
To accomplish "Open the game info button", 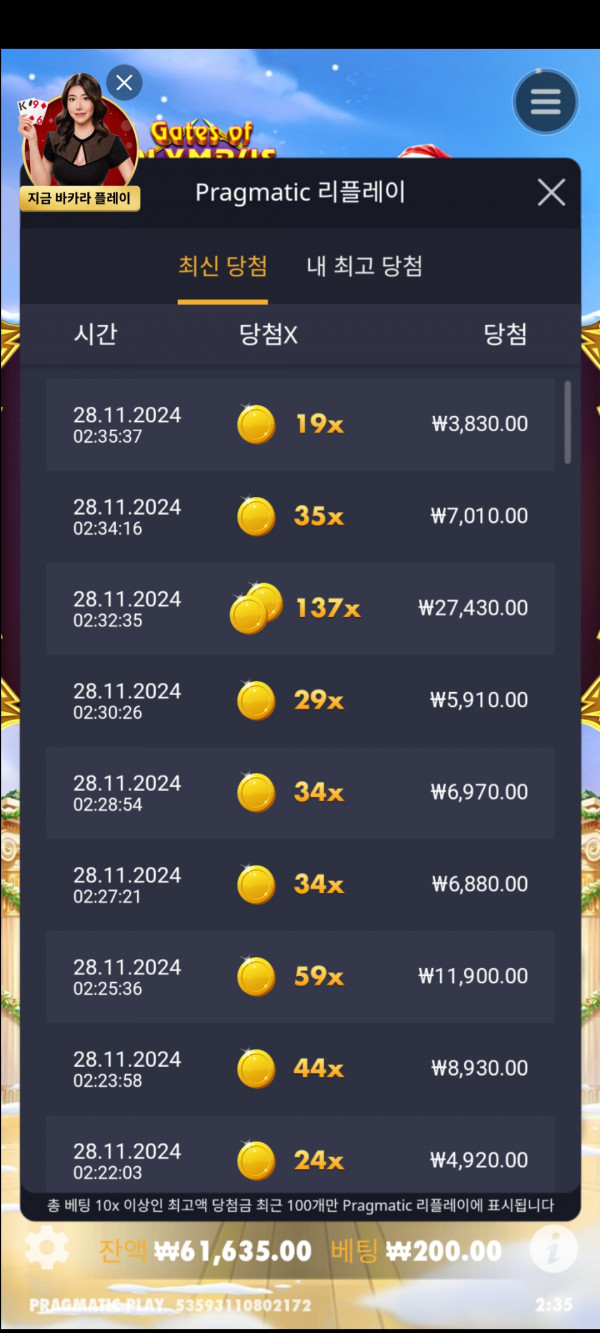I will pos(551,1249).
